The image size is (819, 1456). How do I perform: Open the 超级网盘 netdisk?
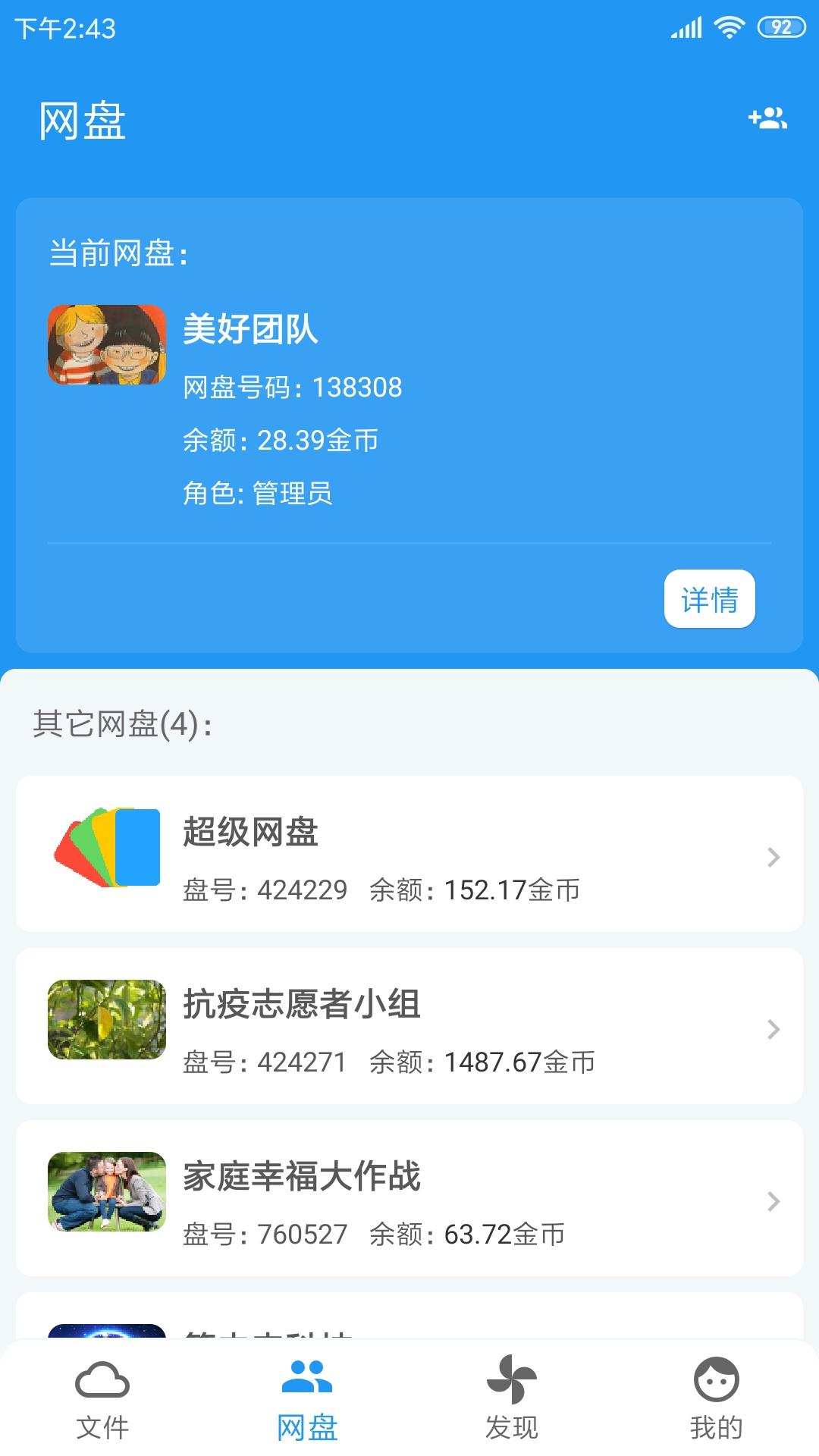(409, 854)
